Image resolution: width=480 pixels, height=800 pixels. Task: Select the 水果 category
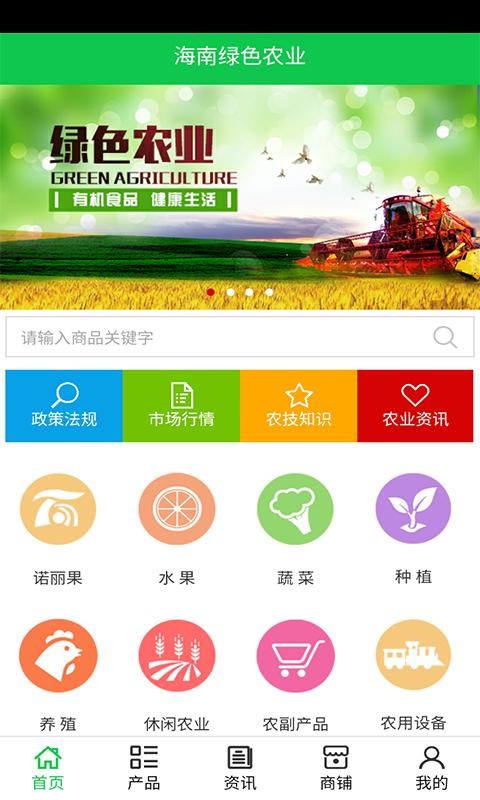pos(176,529)
